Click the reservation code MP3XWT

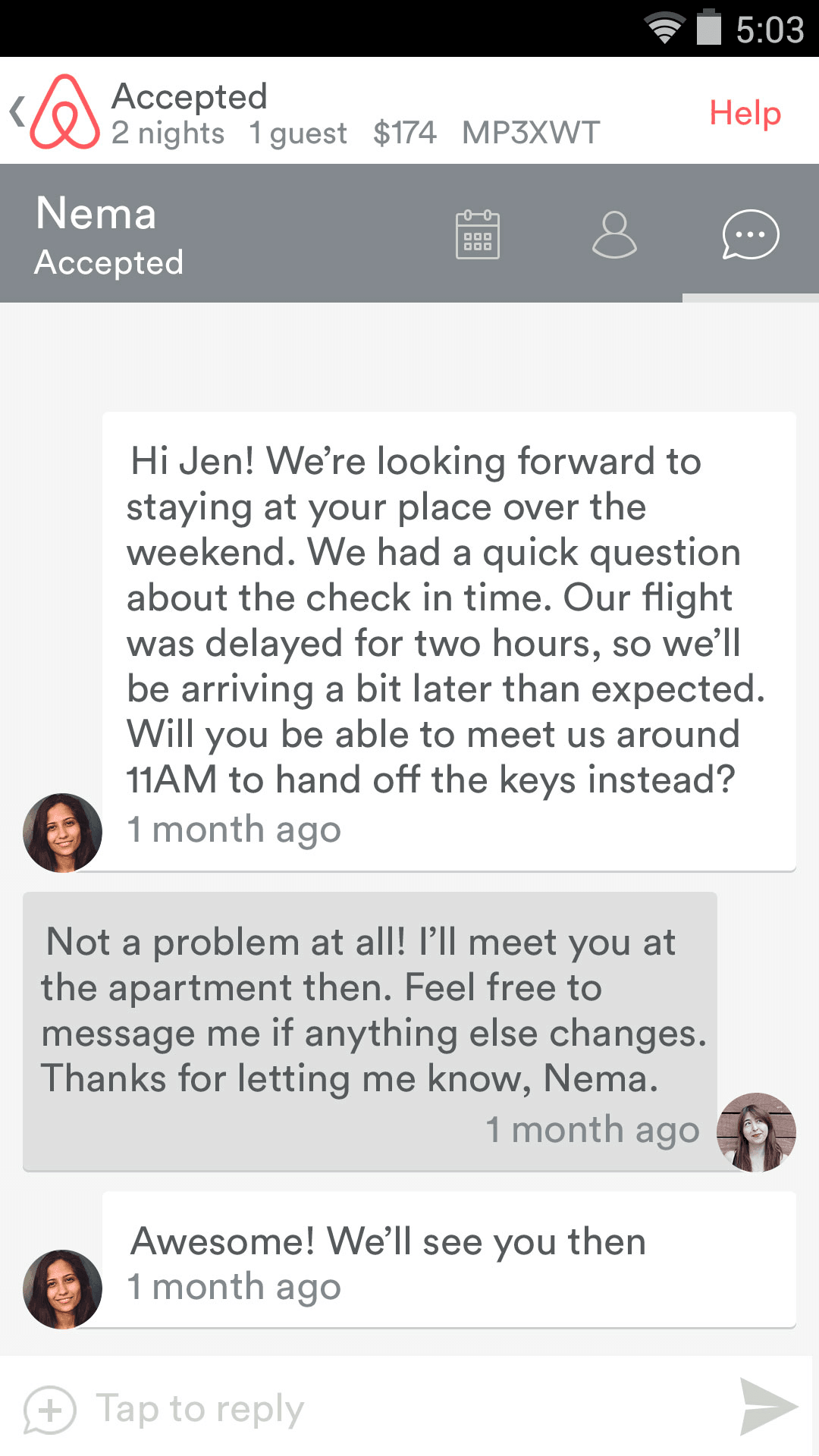pos(530,132)
